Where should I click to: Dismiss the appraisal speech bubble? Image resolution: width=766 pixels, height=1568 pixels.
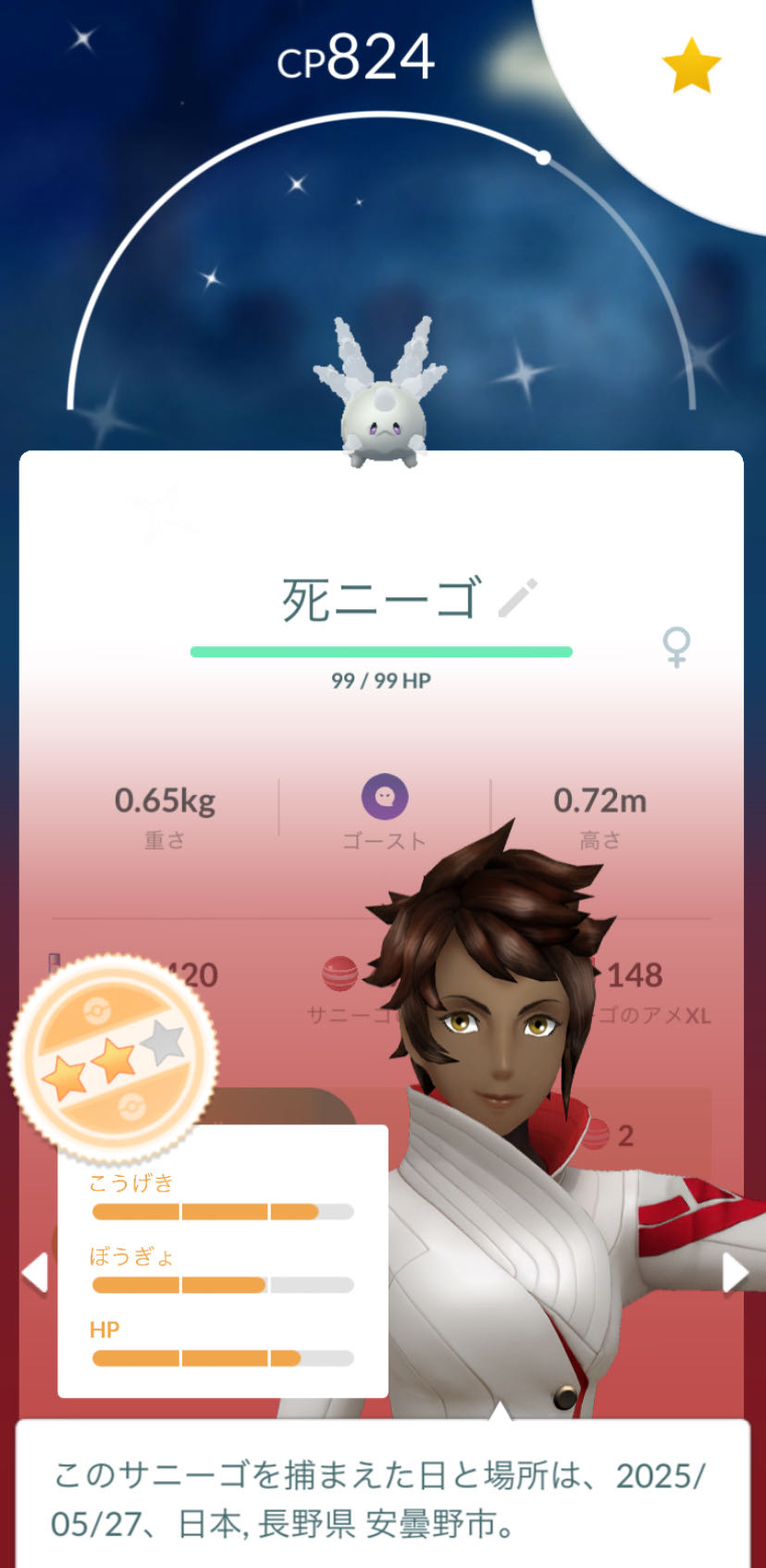coord(382,1494)
